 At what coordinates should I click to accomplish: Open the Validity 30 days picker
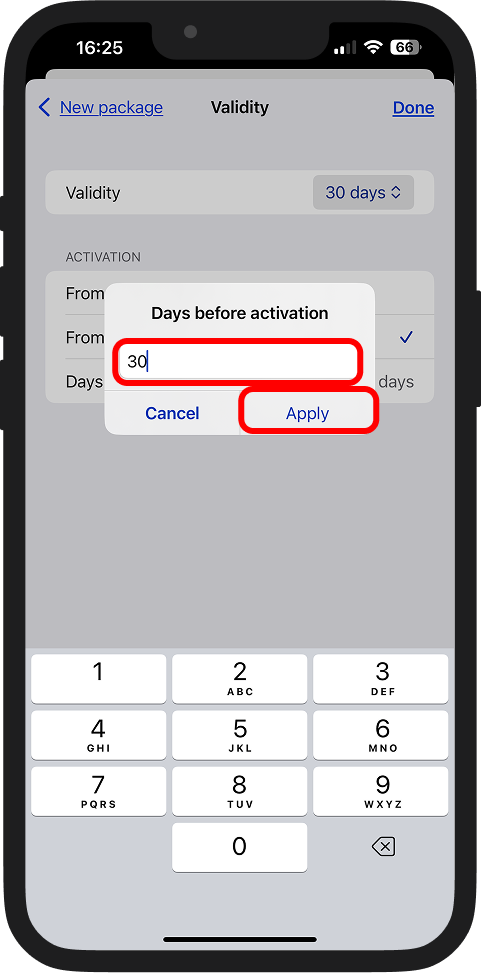[363, 192]
